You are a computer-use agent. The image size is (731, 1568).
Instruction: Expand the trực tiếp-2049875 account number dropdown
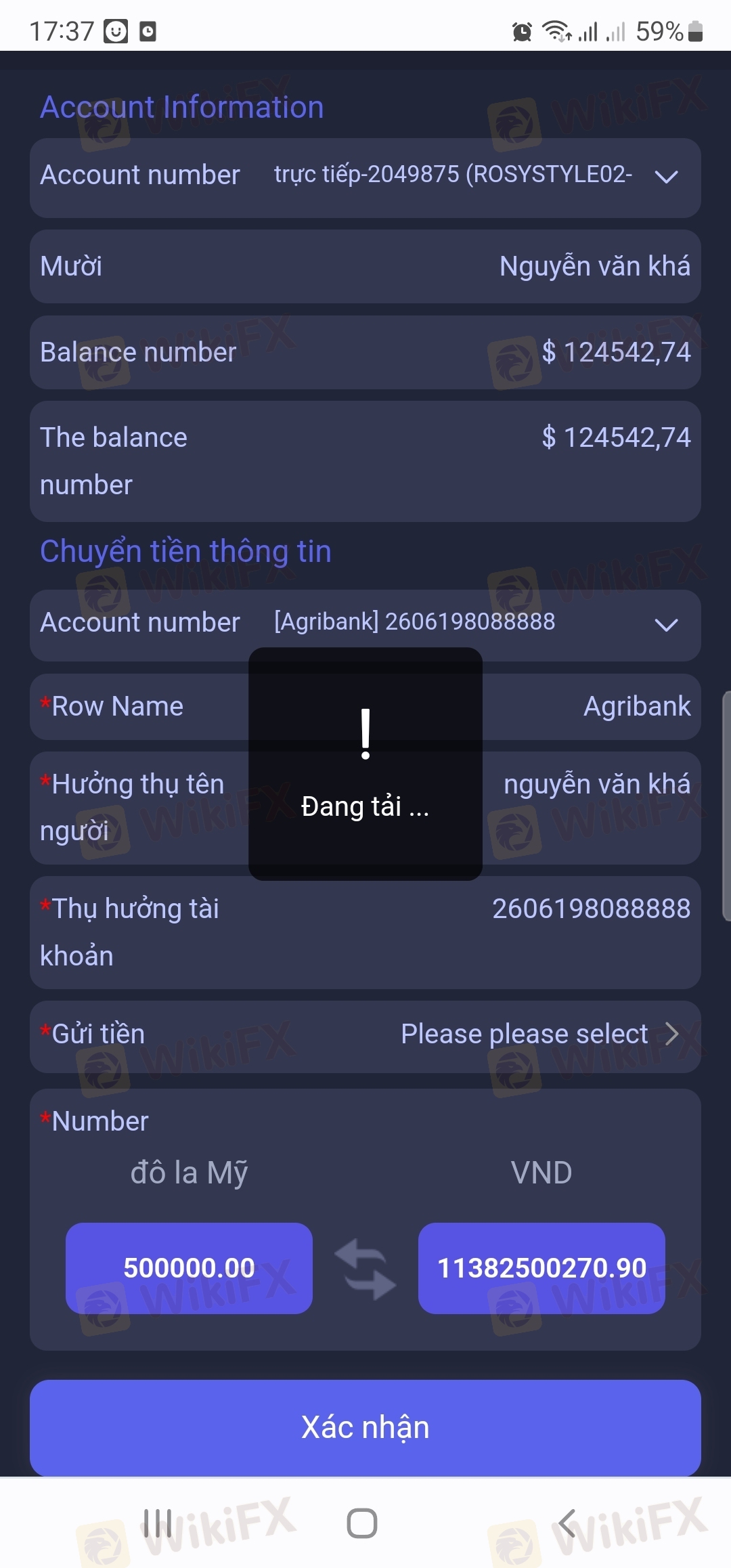[x=365, y=177]
